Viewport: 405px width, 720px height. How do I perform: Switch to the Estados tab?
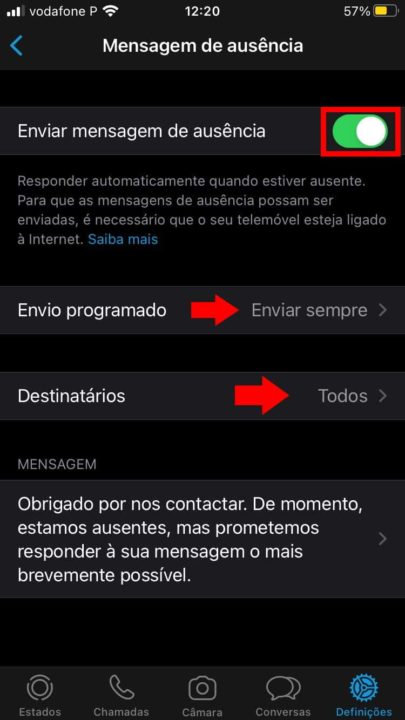pyautogui.click(x=40, y=695)
